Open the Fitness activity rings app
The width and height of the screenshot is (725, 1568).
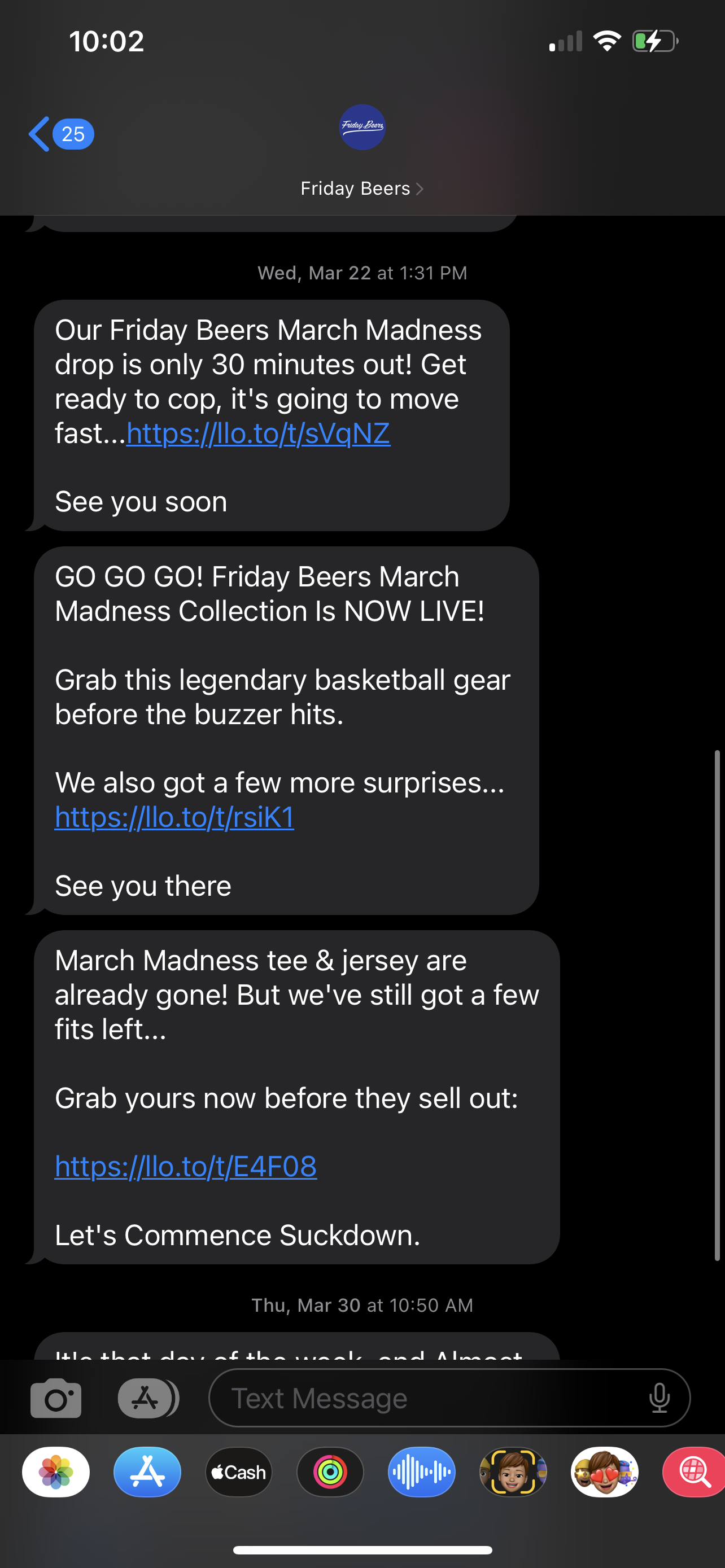[x=330, y=1472]
